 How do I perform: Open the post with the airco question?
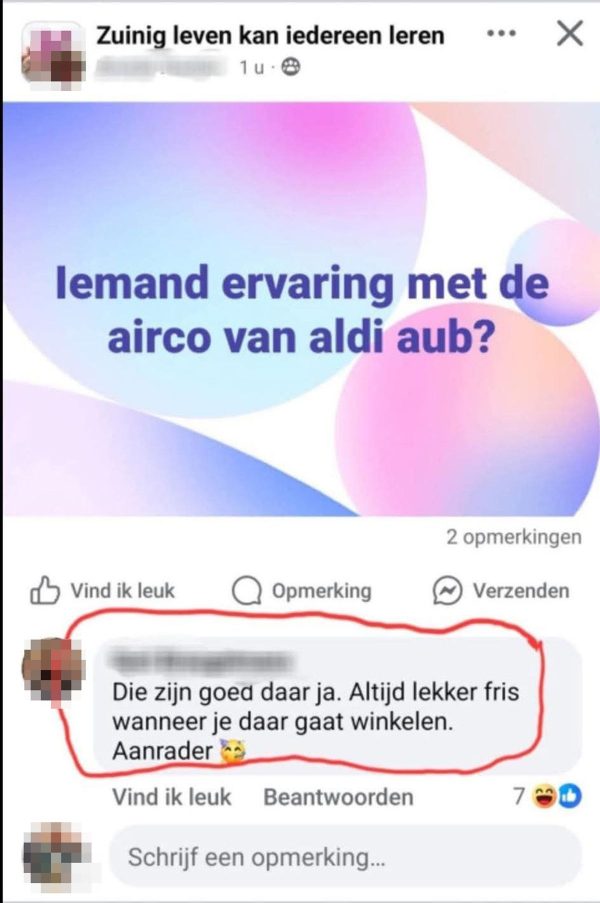tap(300, 308)
